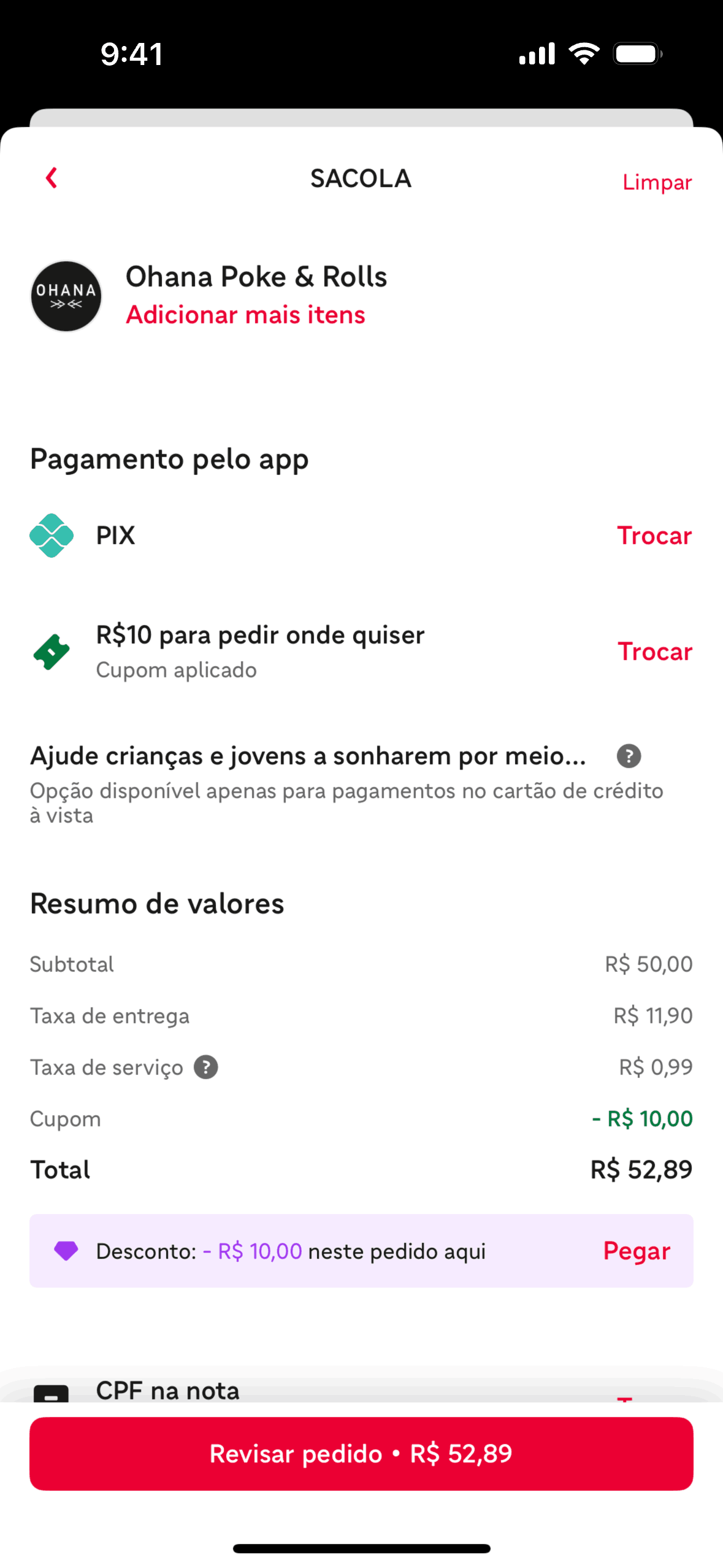Open help icon beside Ajude crianças e jovens
Image resolution: width=723 pixels, height=1568 pixels.
point(629,756)
